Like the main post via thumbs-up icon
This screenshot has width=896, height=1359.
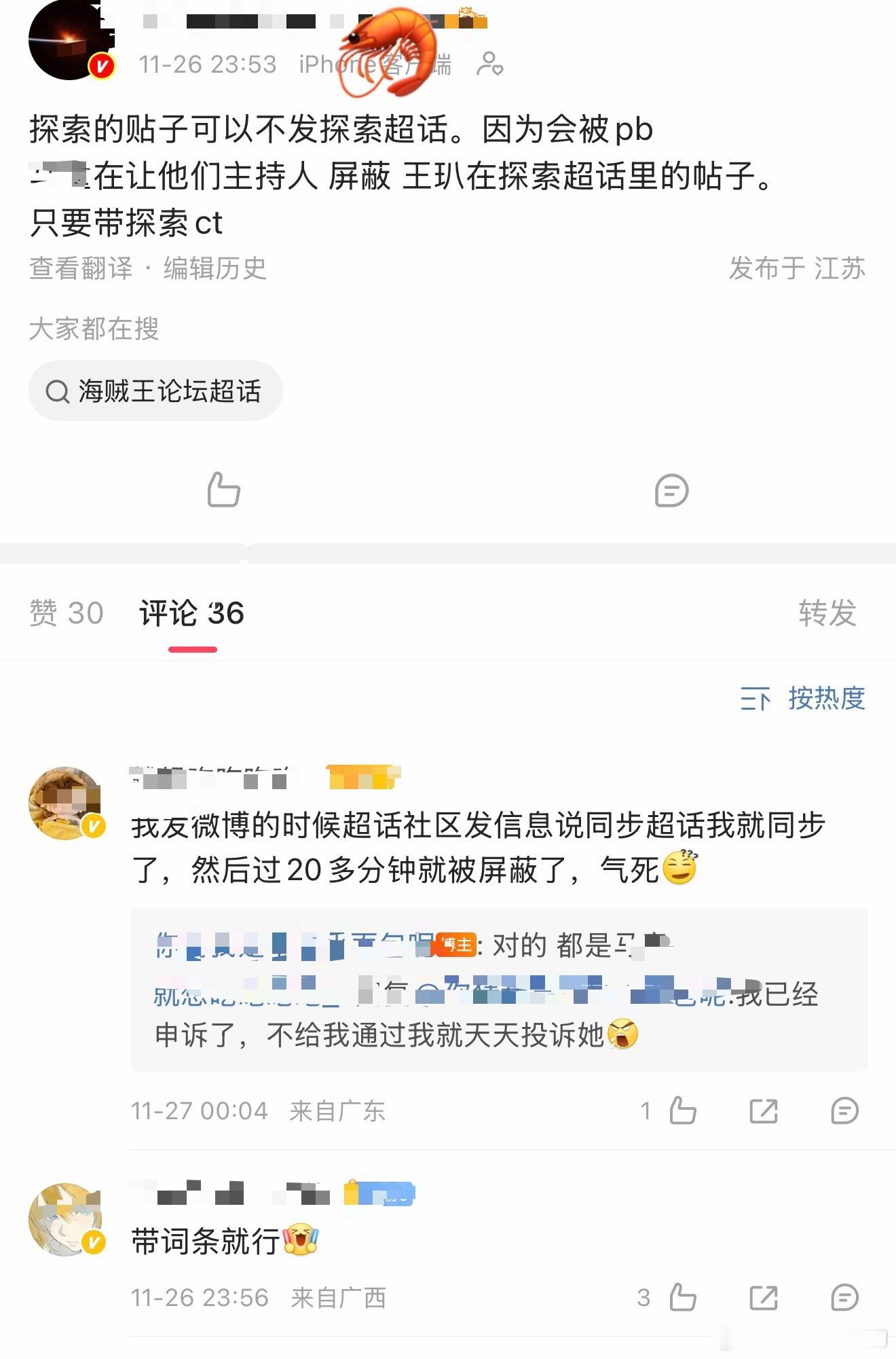[x=224, y=491]
